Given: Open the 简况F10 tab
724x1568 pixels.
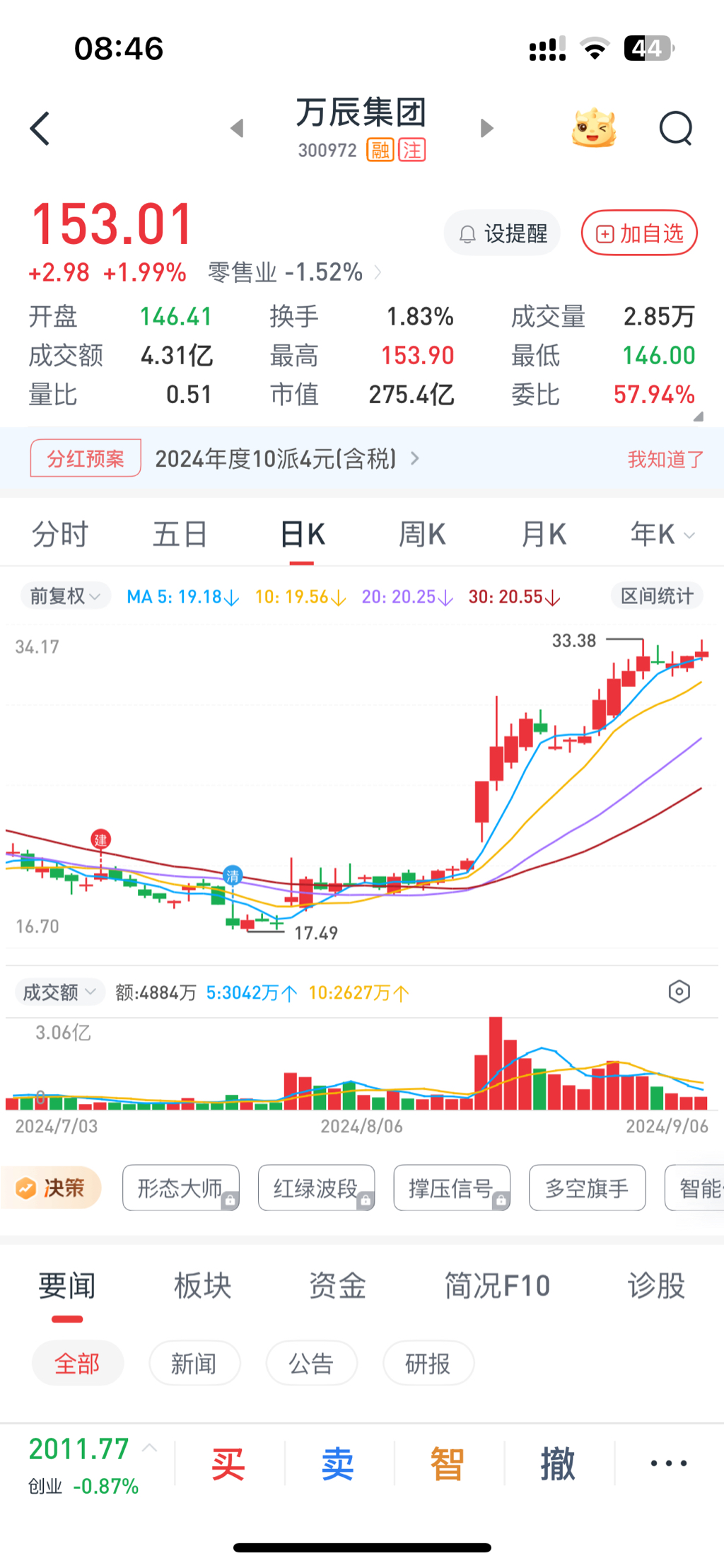Looking at the screenshot, I should pos(497,1286).
